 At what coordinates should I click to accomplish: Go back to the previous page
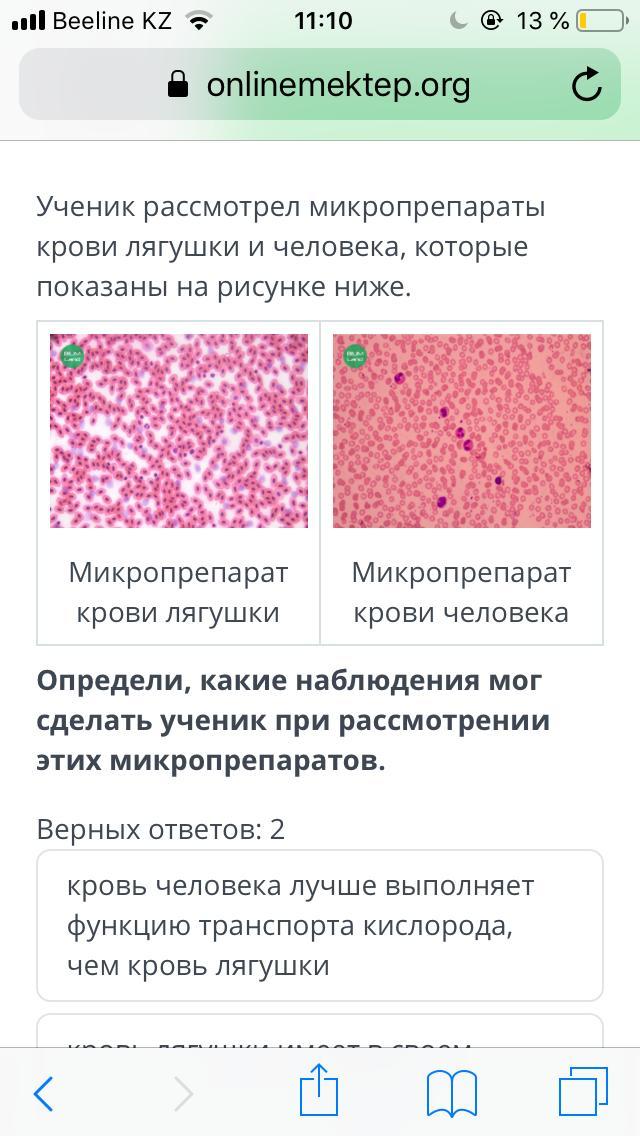point(43,1093)
